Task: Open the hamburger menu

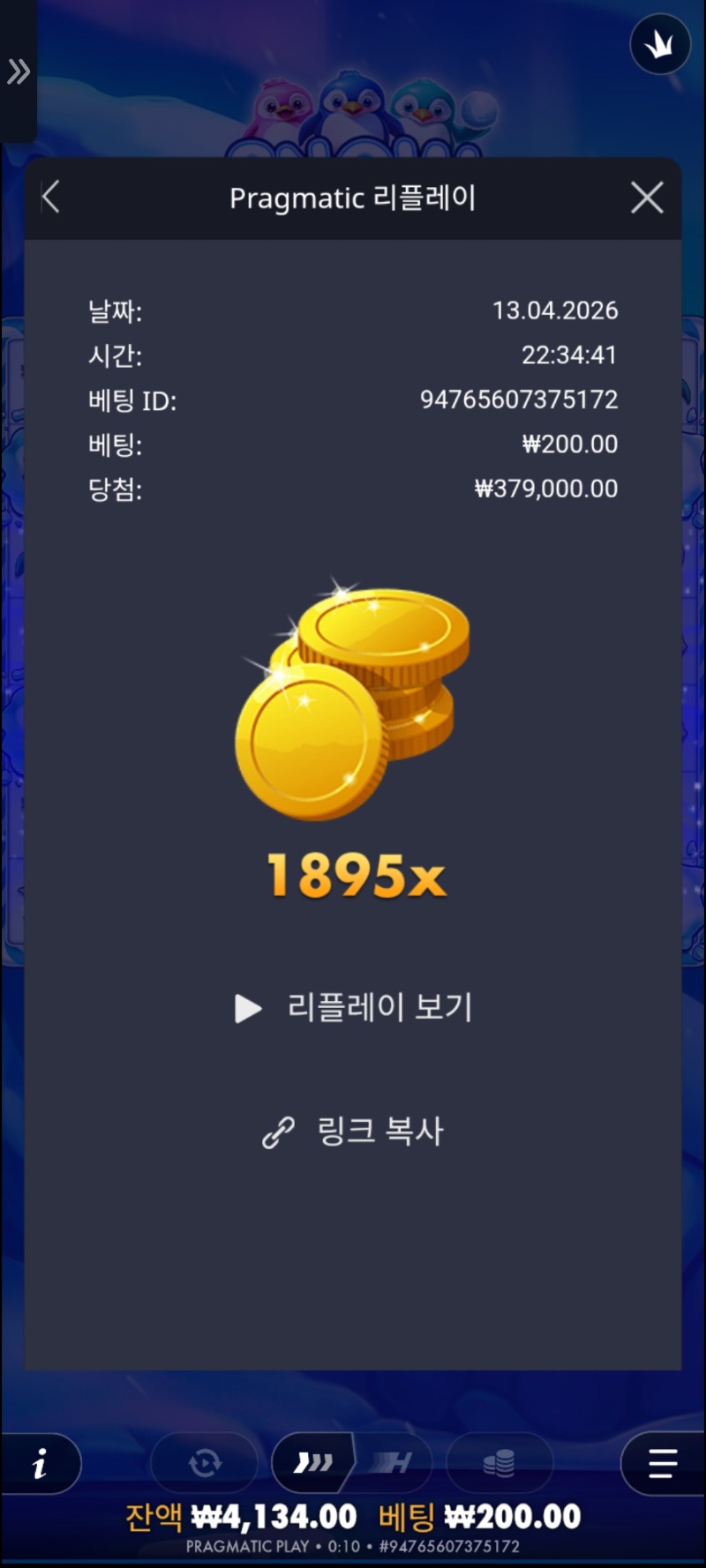Action: tap(662, 1464)
